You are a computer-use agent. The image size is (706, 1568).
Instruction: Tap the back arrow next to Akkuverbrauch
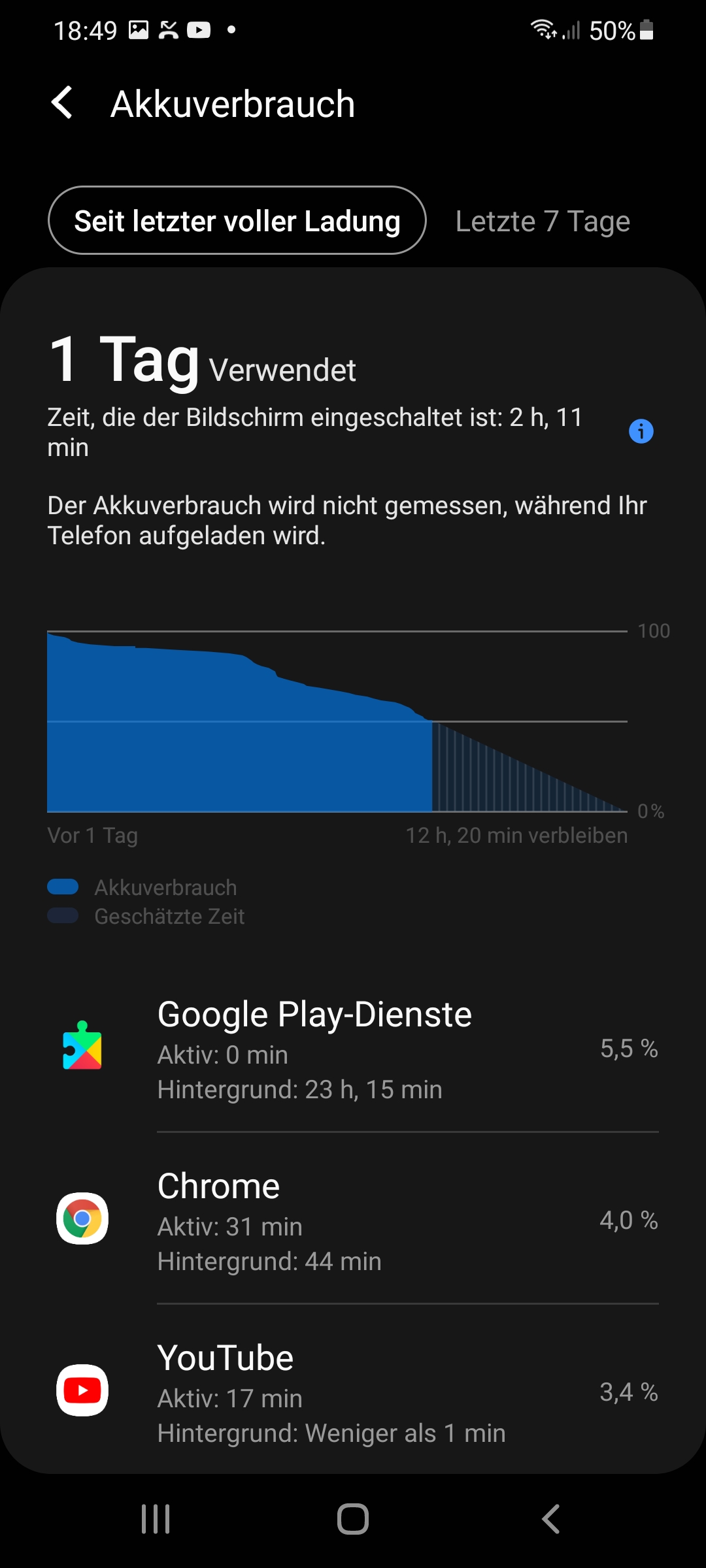[62, 103]
